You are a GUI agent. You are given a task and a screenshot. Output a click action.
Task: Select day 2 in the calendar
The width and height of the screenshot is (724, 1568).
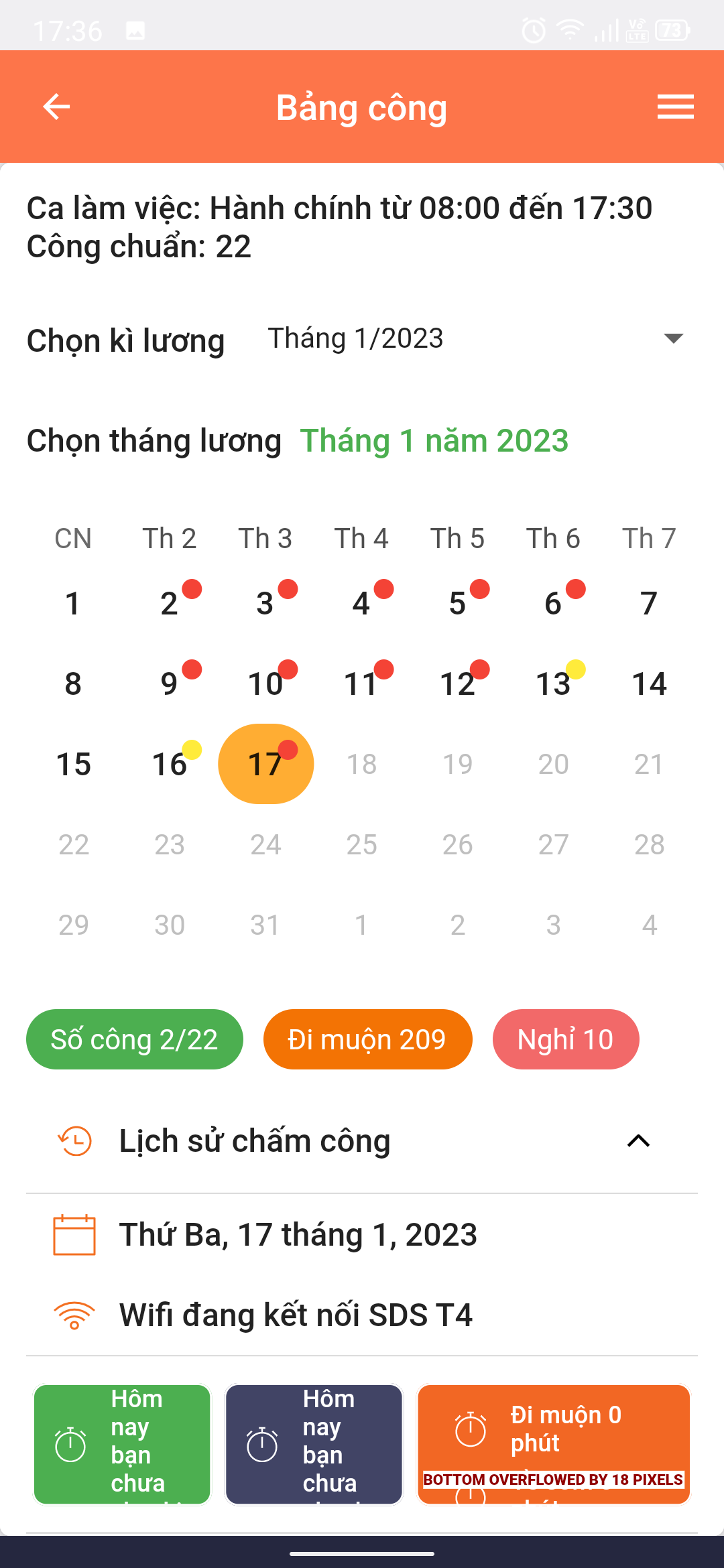point(170,603)
